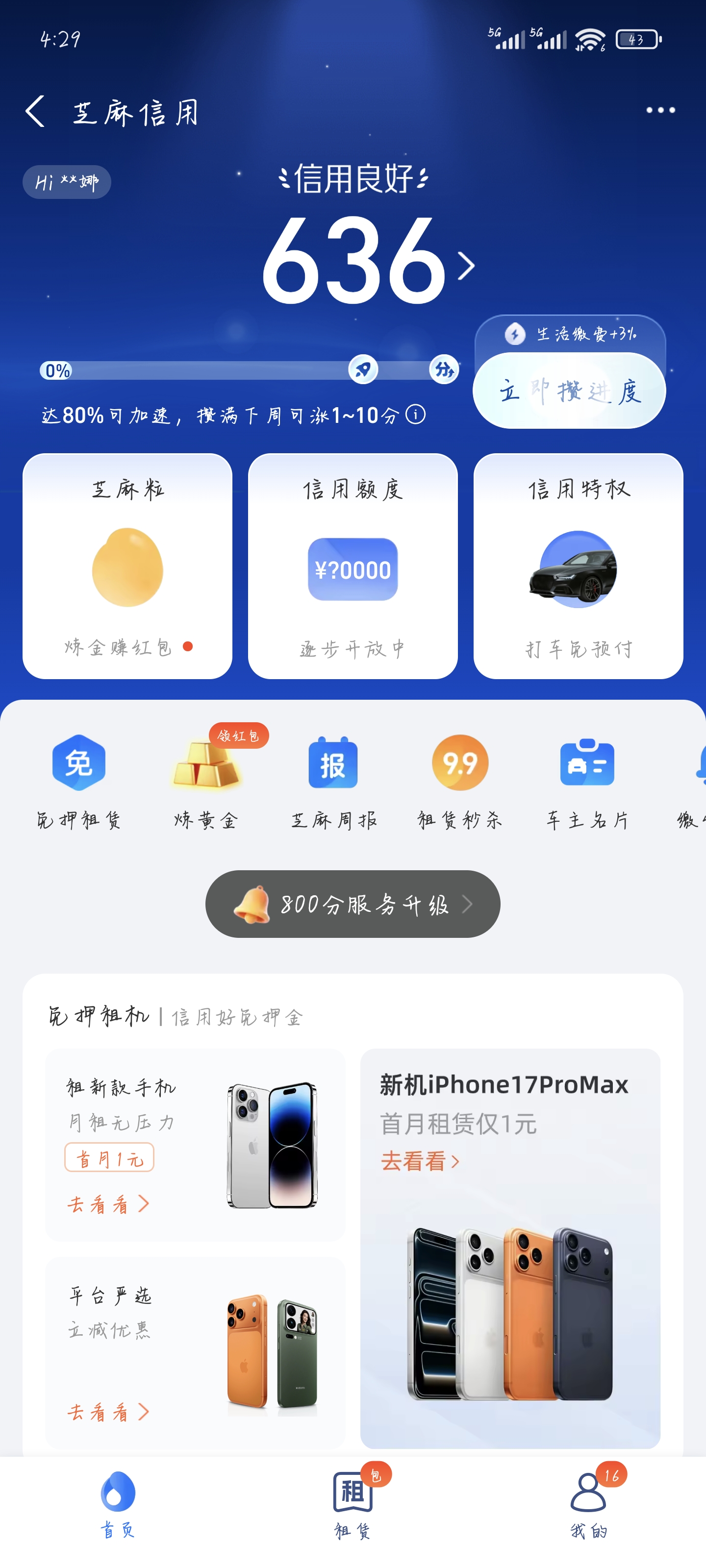Open 新机iPhone17ProMax rental card
The width and height of the screenshot is (706, 1568).
click(510, 1248)
